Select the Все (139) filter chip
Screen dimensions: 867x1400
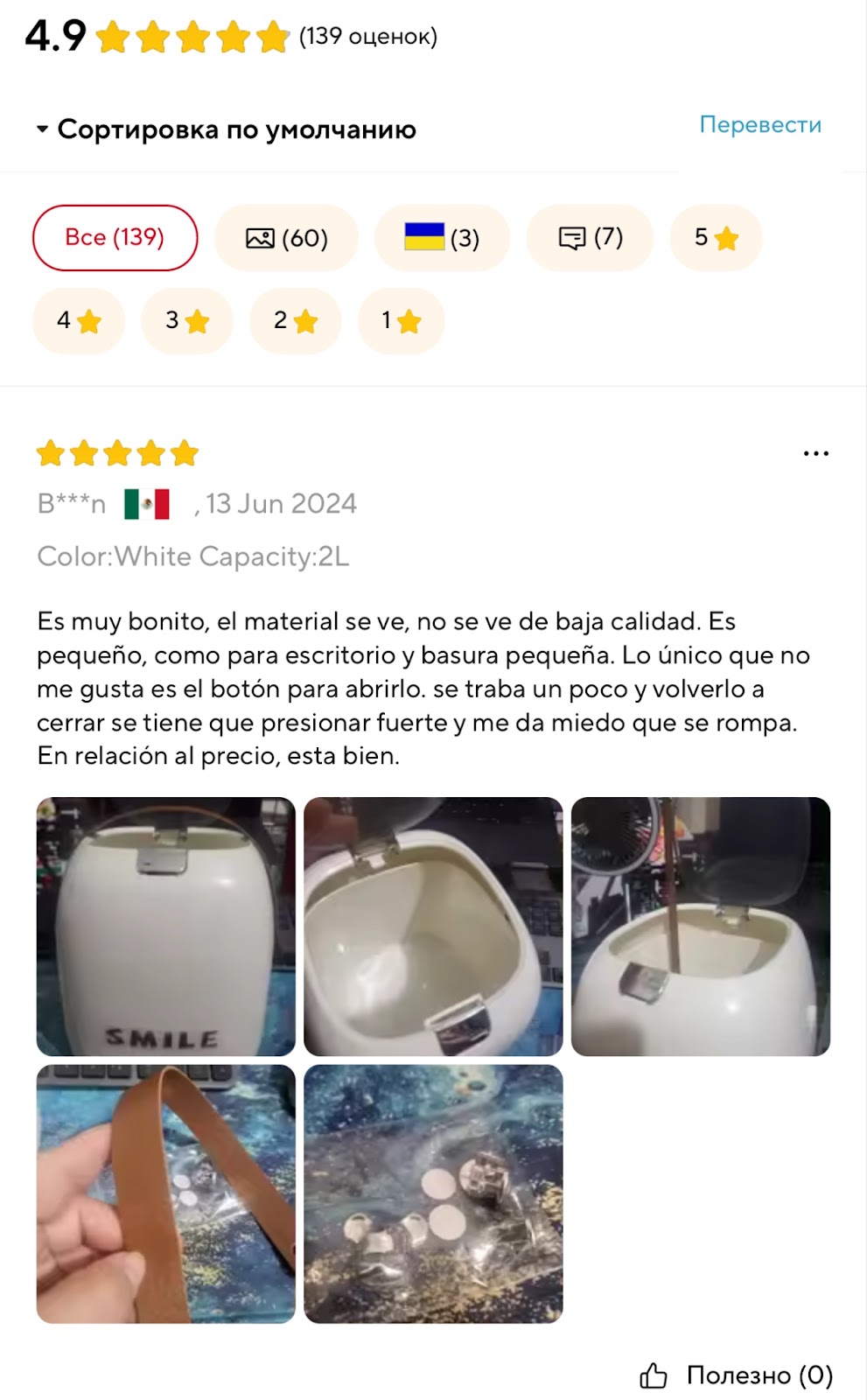coord(115,237)
